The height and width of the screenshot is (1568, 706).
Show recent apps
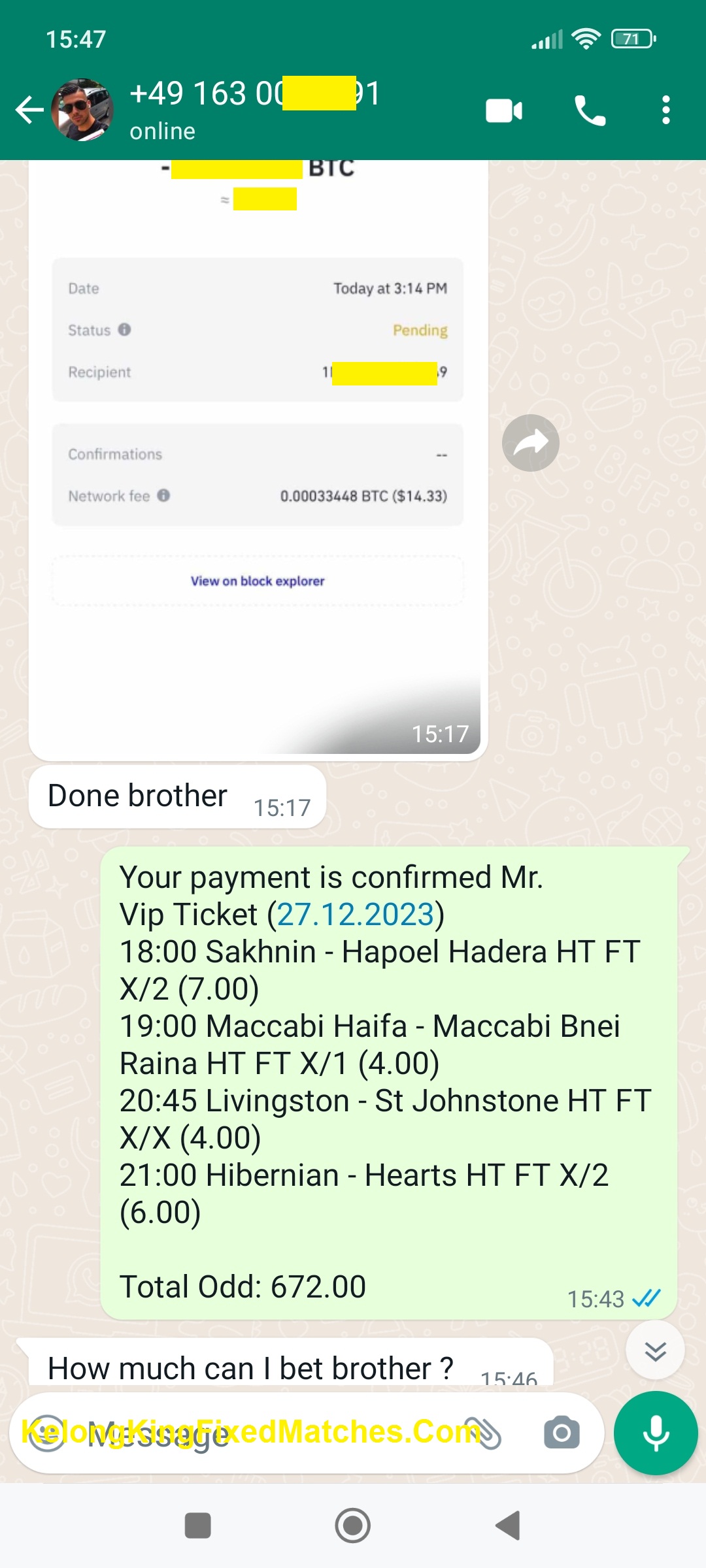click(197, 1526)
